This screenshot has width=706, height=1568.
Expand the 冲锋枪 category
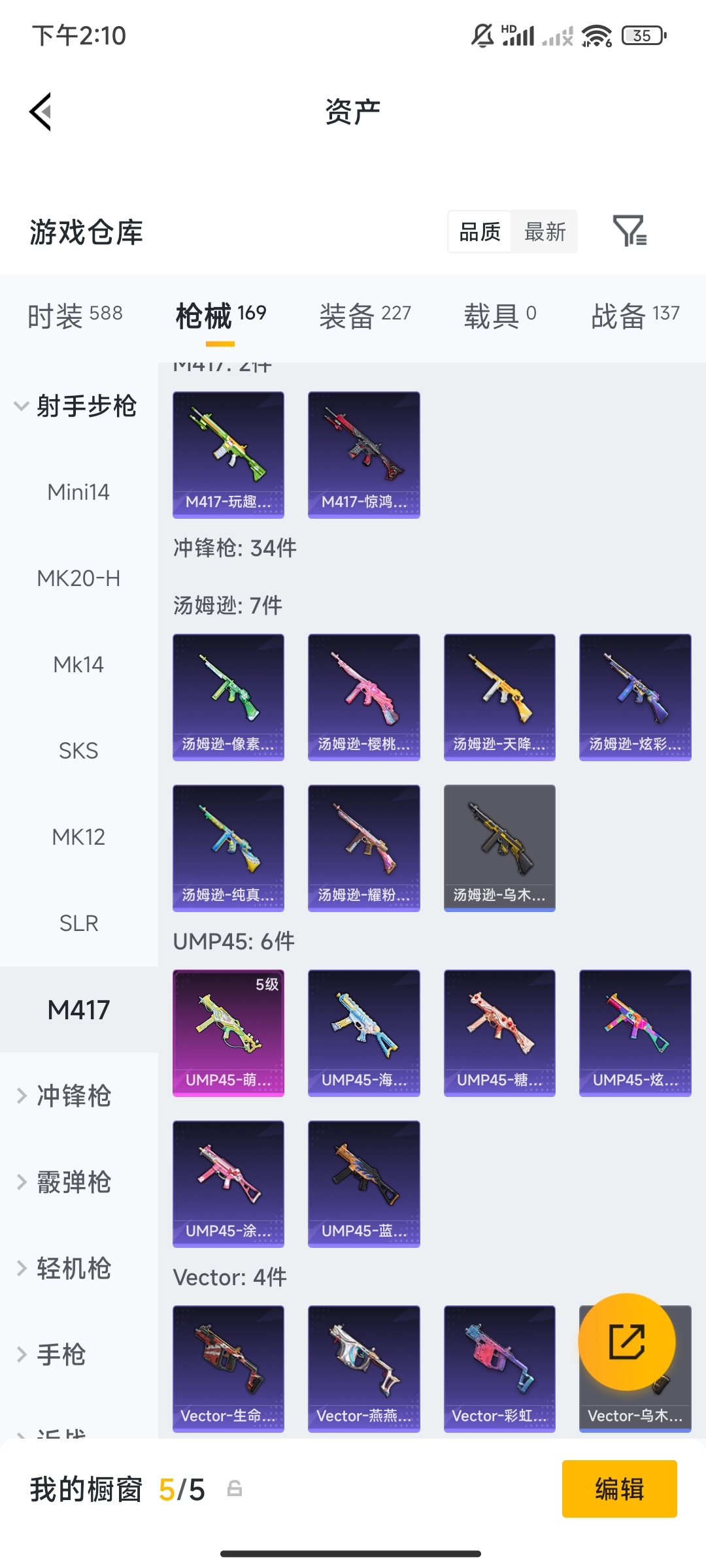(72, 1096)
